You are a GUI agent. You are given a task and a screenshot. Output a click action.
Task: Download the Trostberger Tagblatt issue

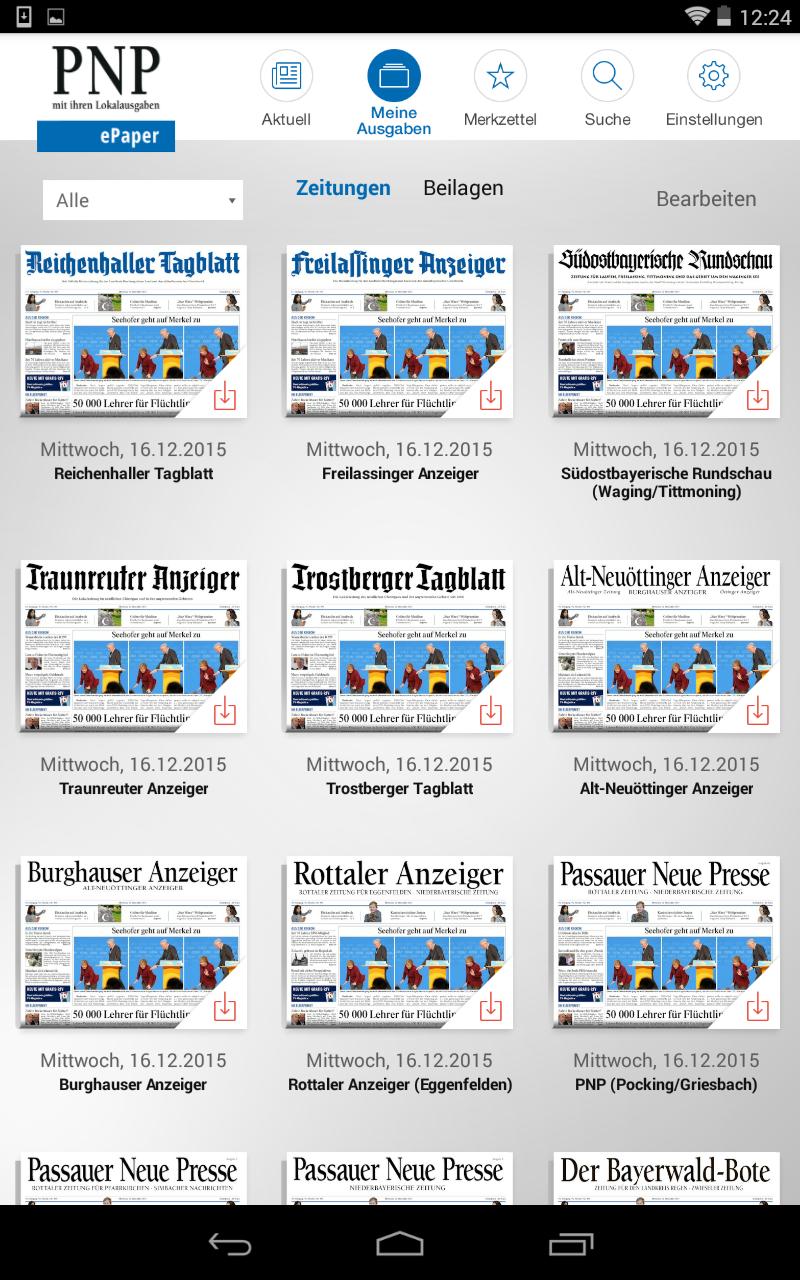click(x=491, y=712)
